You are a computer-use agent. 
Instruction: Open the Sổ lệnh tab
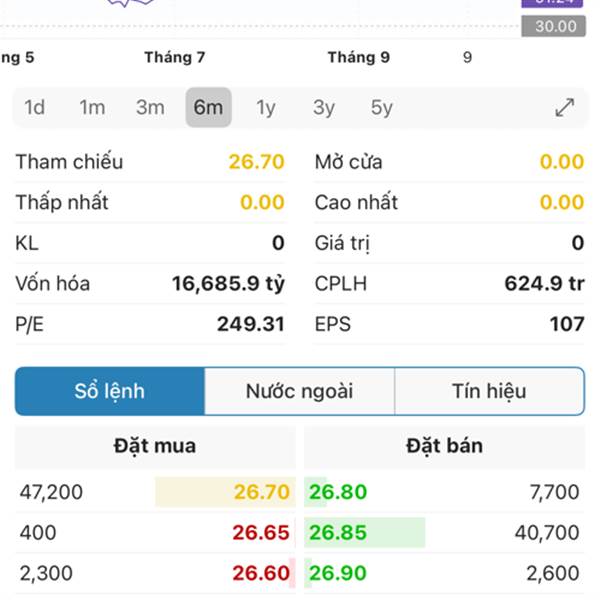pos(110,391)
